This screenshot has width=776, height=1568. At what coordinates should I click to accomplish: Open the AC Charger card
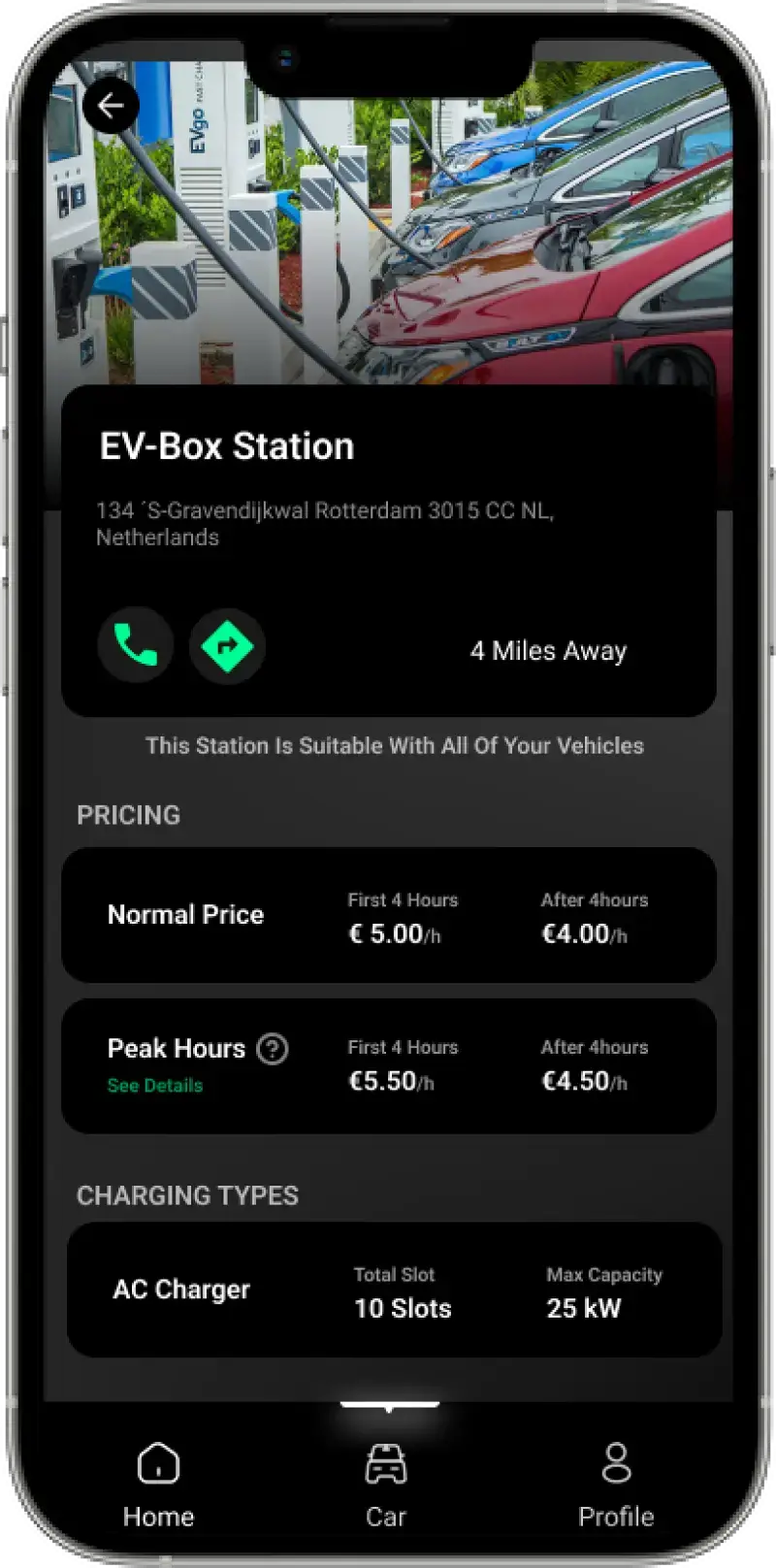[x=393, y=1290]
